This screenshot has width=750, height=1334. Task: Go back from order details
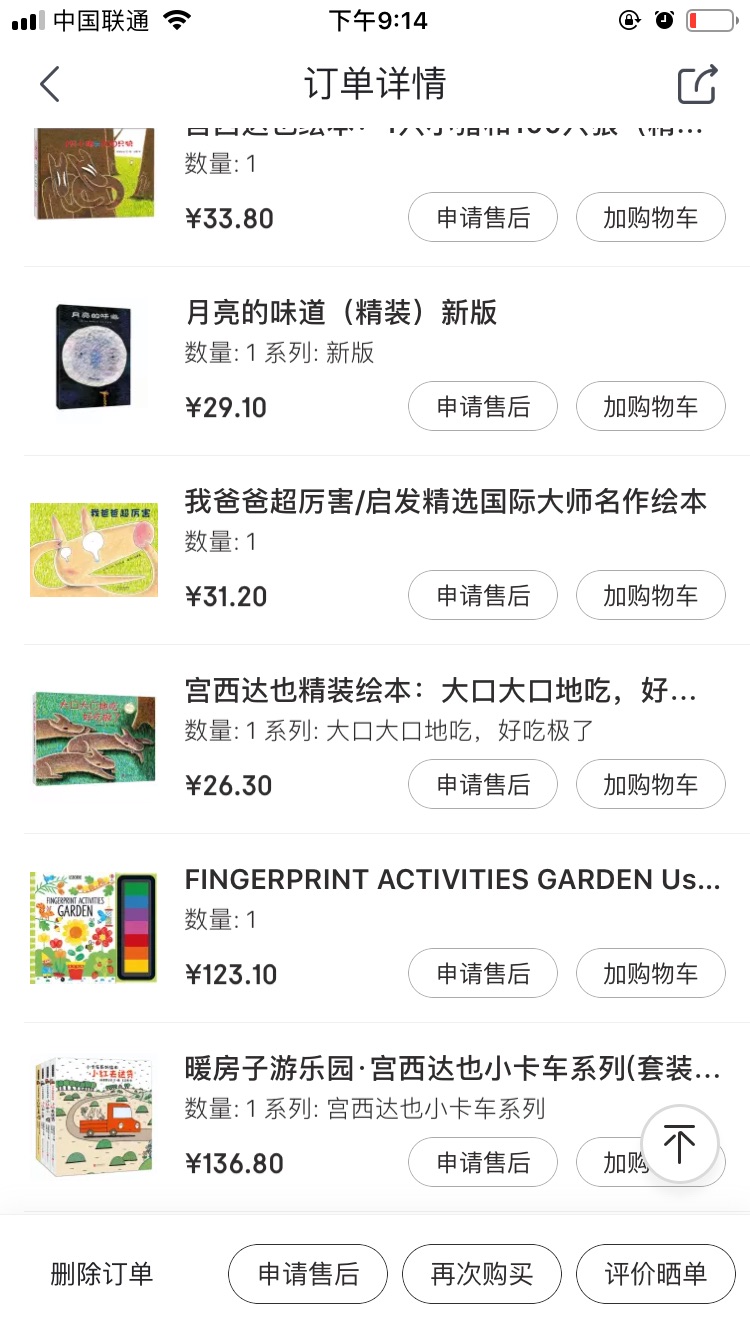[x=50, y=84]
